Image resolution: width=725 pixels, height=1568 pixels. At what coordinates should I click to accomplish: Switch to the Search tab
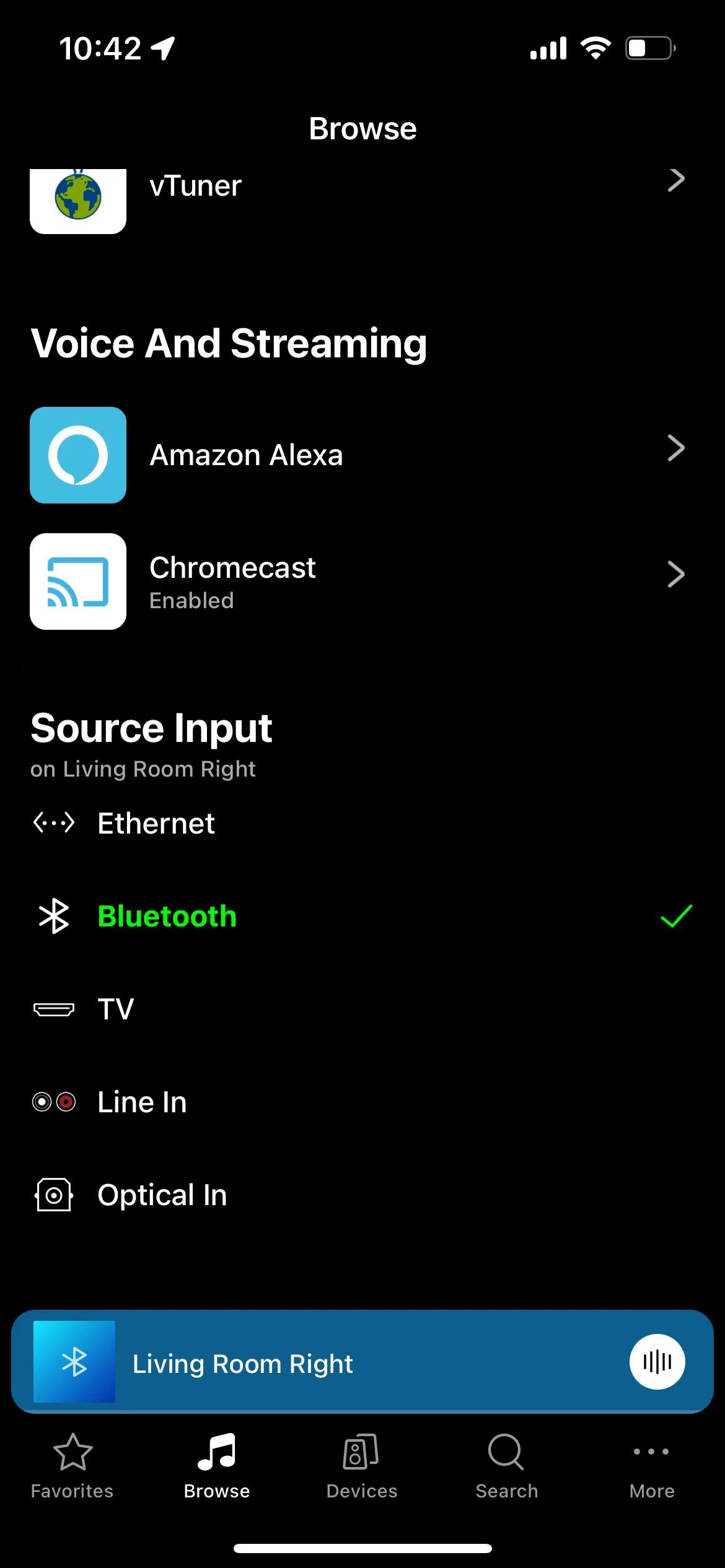507,1465
